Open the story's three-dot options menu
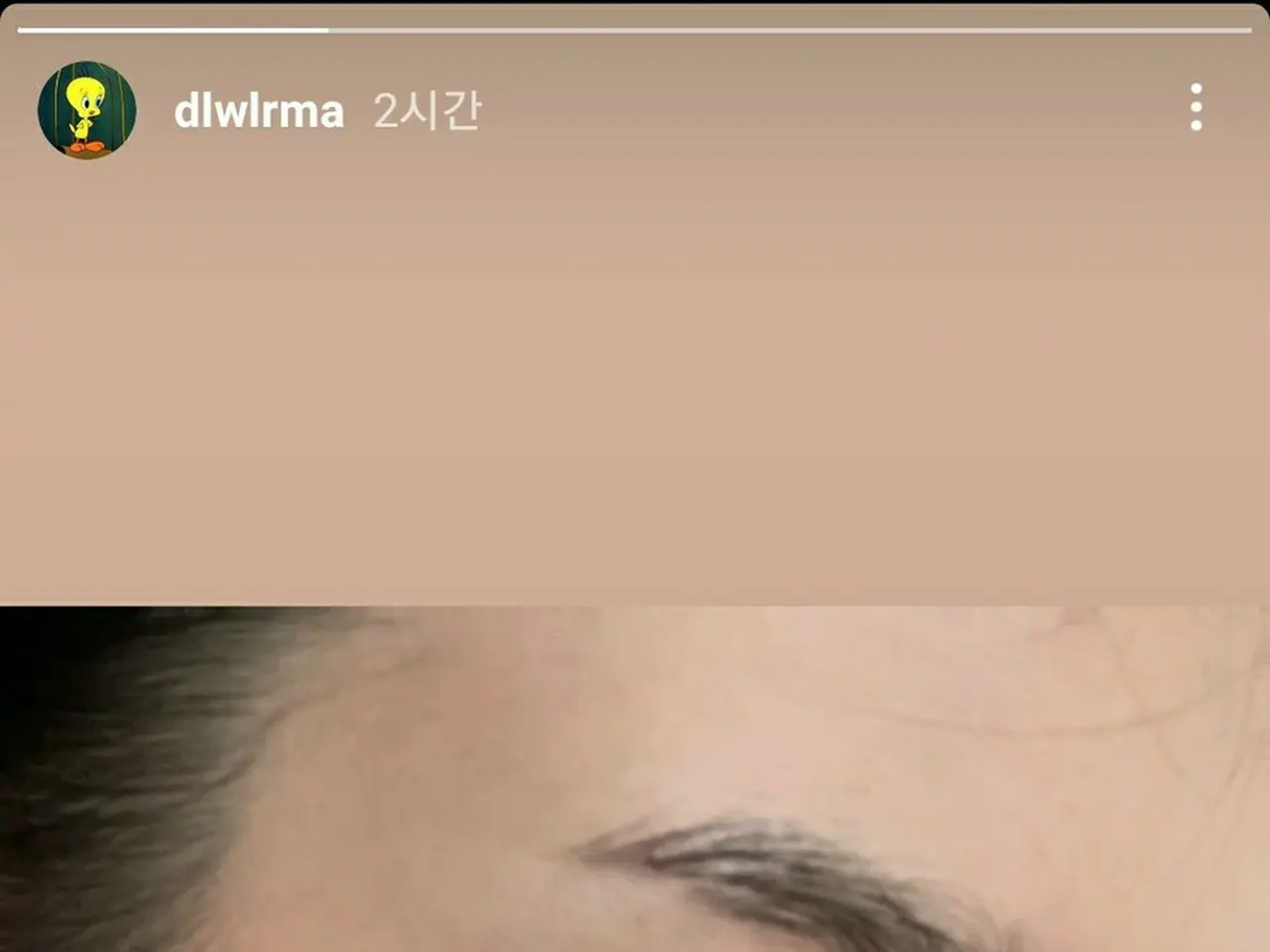The height and width of the screenshot is (952, 1270). pos(1196,107)
